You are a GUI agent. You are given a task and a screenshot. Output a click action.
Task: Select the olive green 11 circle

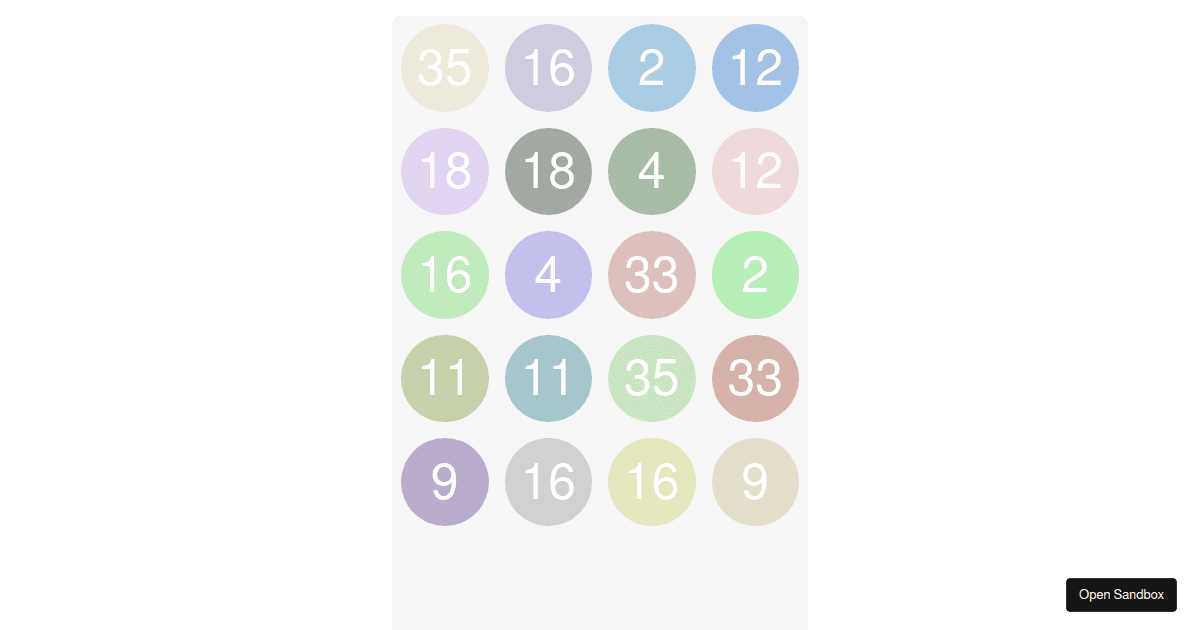coord(445,378)
